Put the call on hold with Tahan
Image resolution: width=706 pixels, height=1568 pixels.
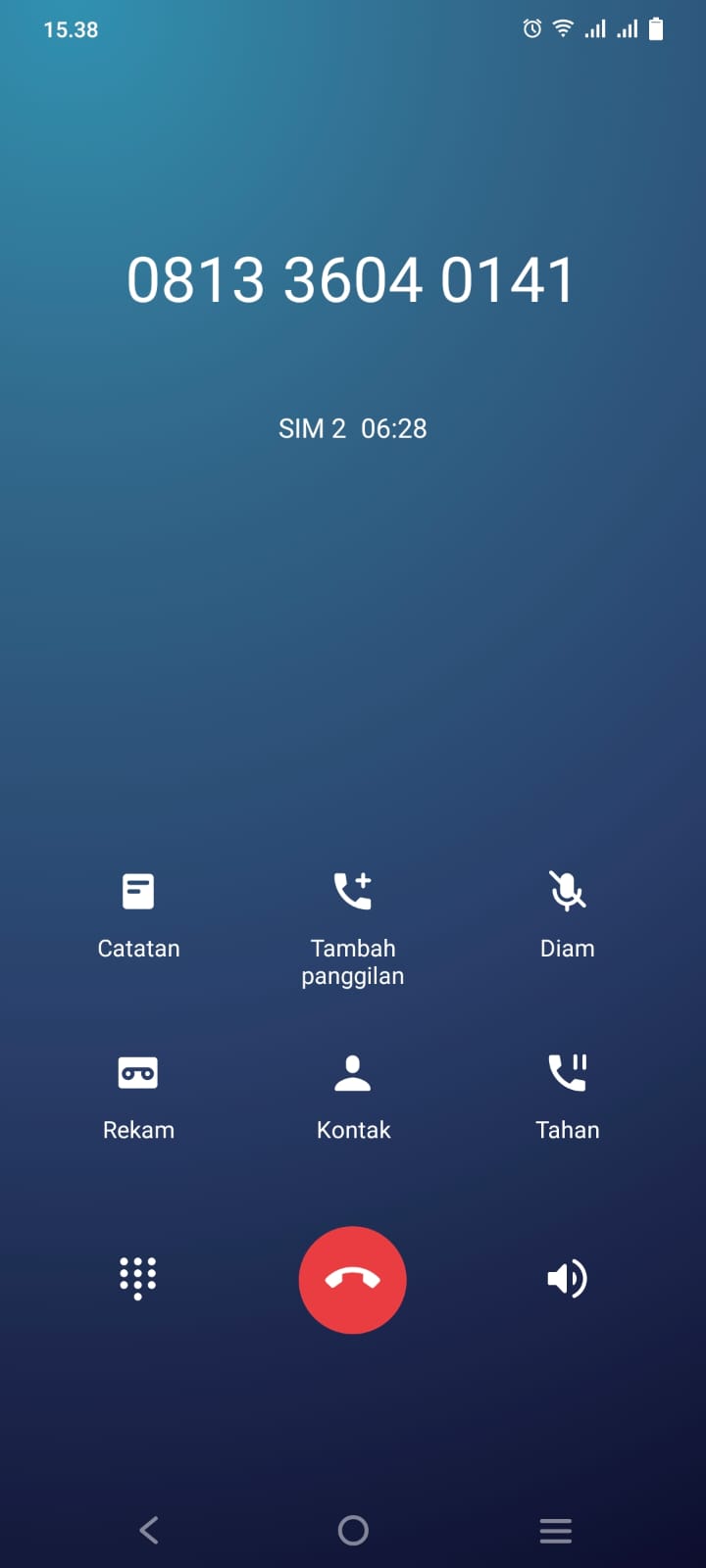(x=567, y=1095)
